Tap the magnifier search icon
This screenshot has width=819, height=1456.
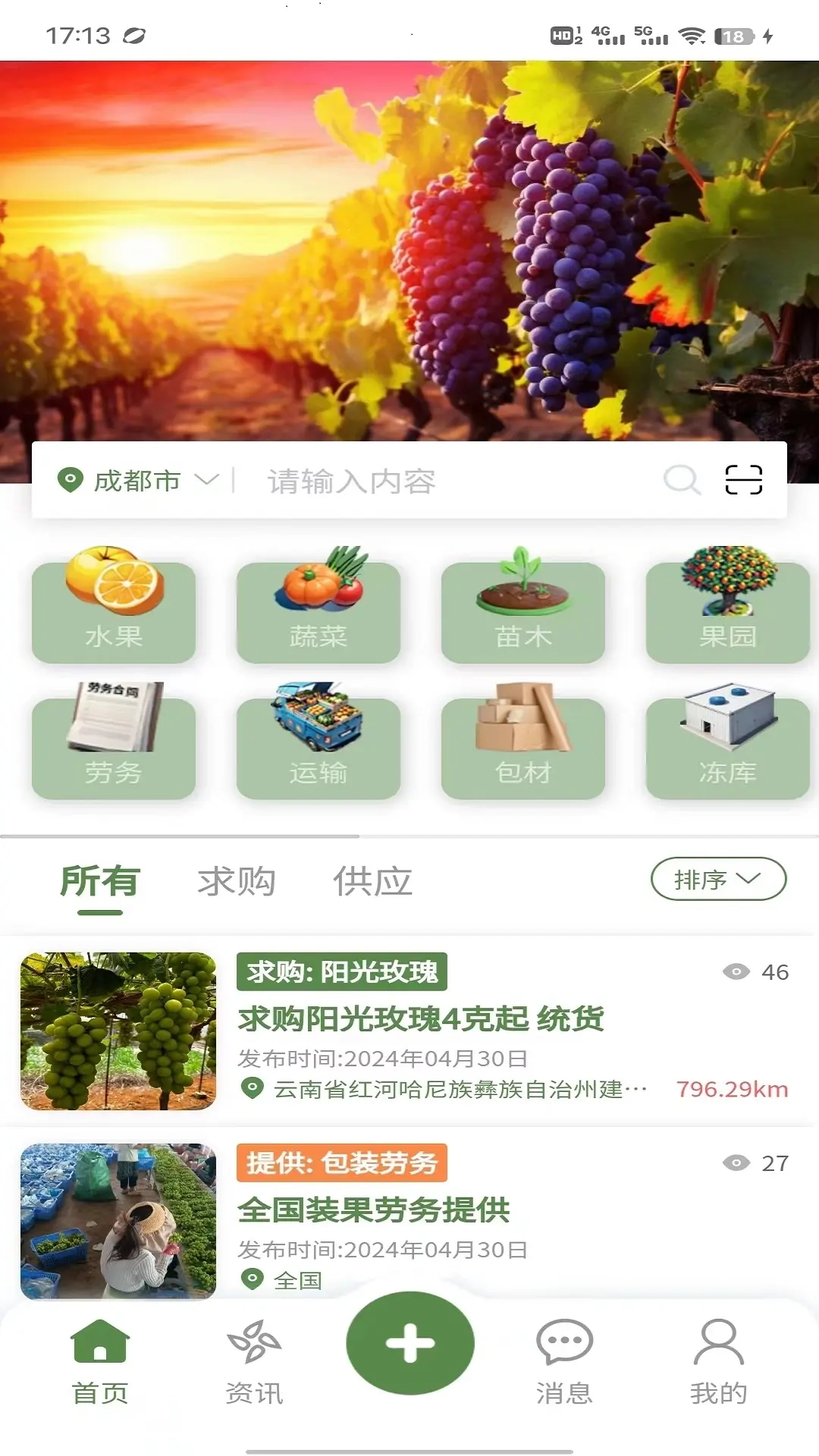pos(681,480)
